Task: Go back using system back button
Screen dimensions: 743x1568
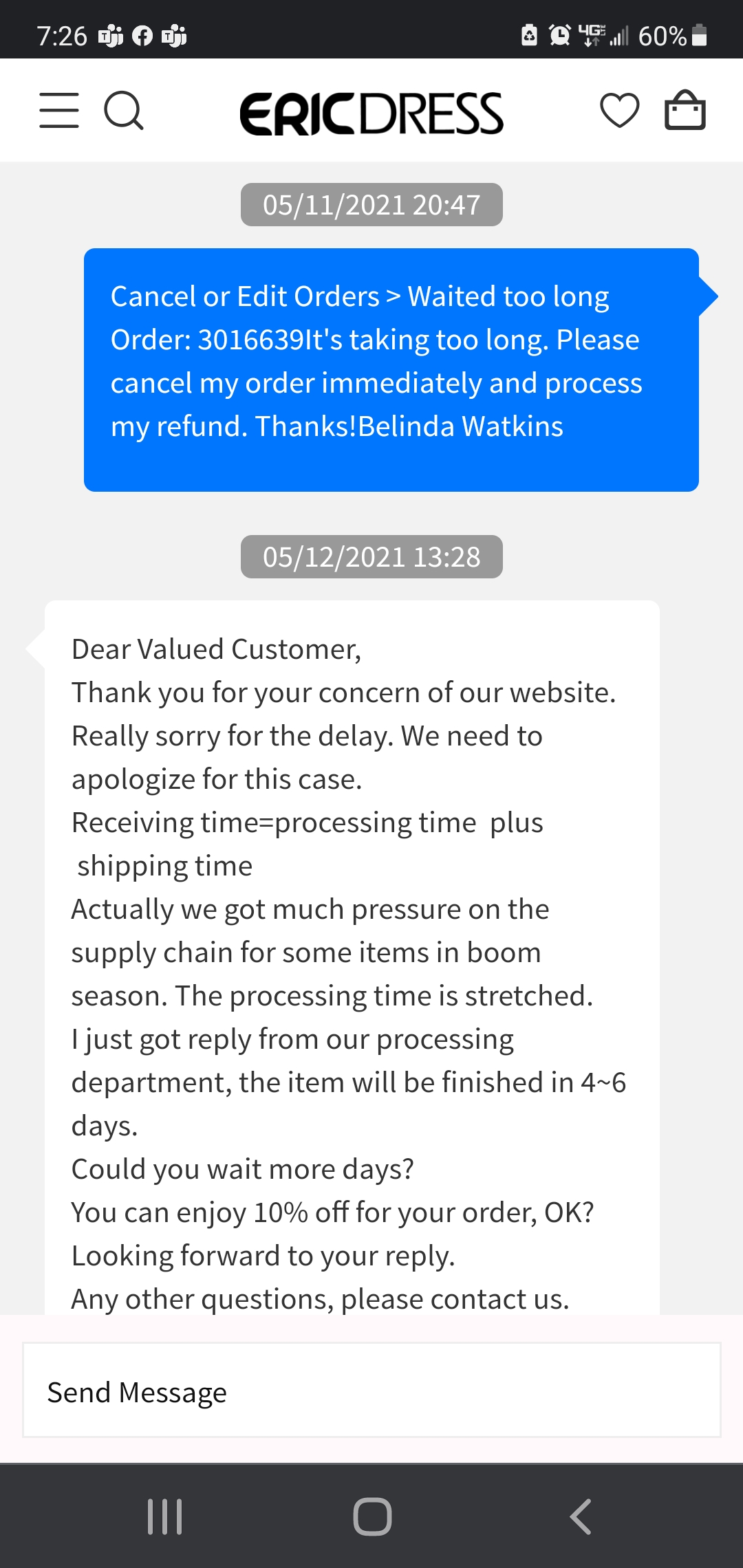Action: point(581,1516)
